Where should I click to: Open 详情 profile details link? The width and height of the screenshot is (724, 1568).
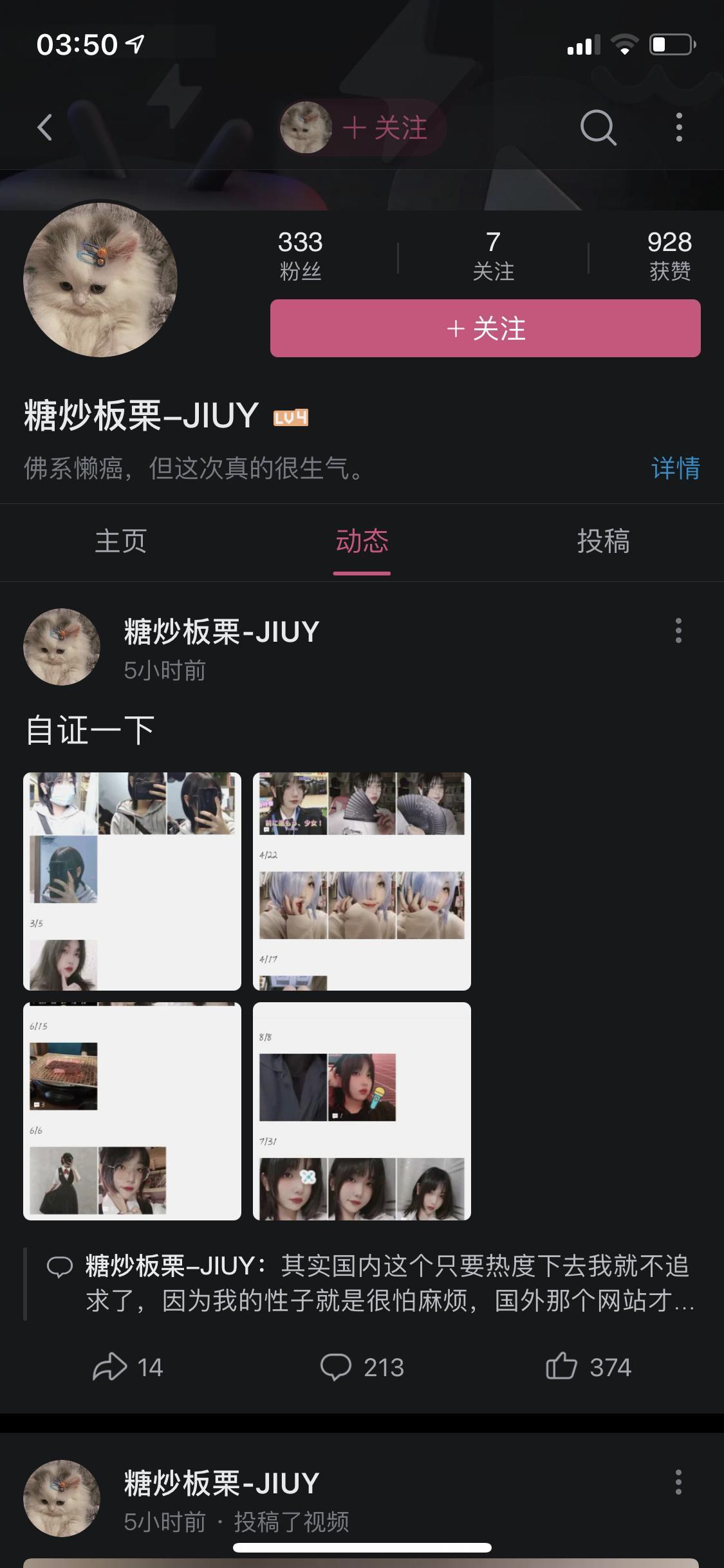675,468
